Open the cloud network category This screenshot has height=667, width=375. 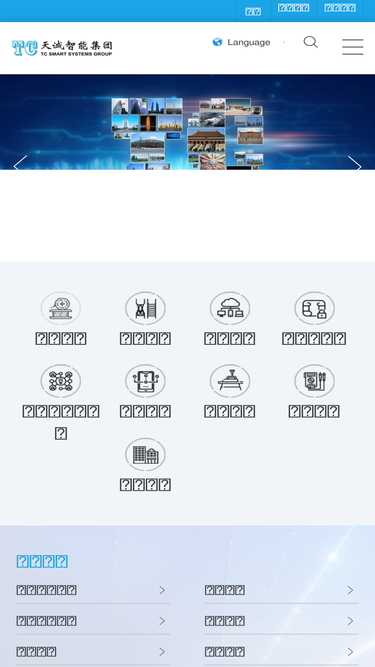click(x=230, y=318)
